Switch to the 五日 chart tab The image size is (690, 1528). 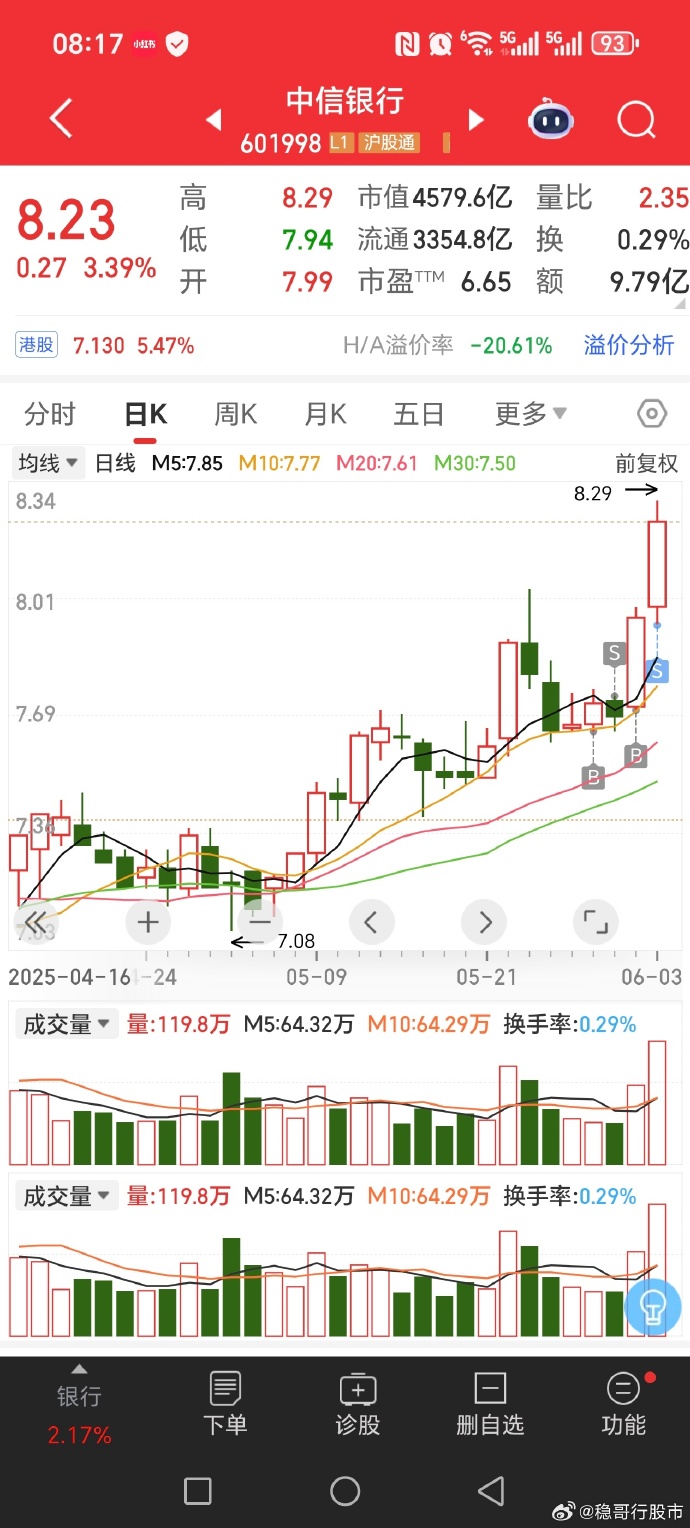418,414
